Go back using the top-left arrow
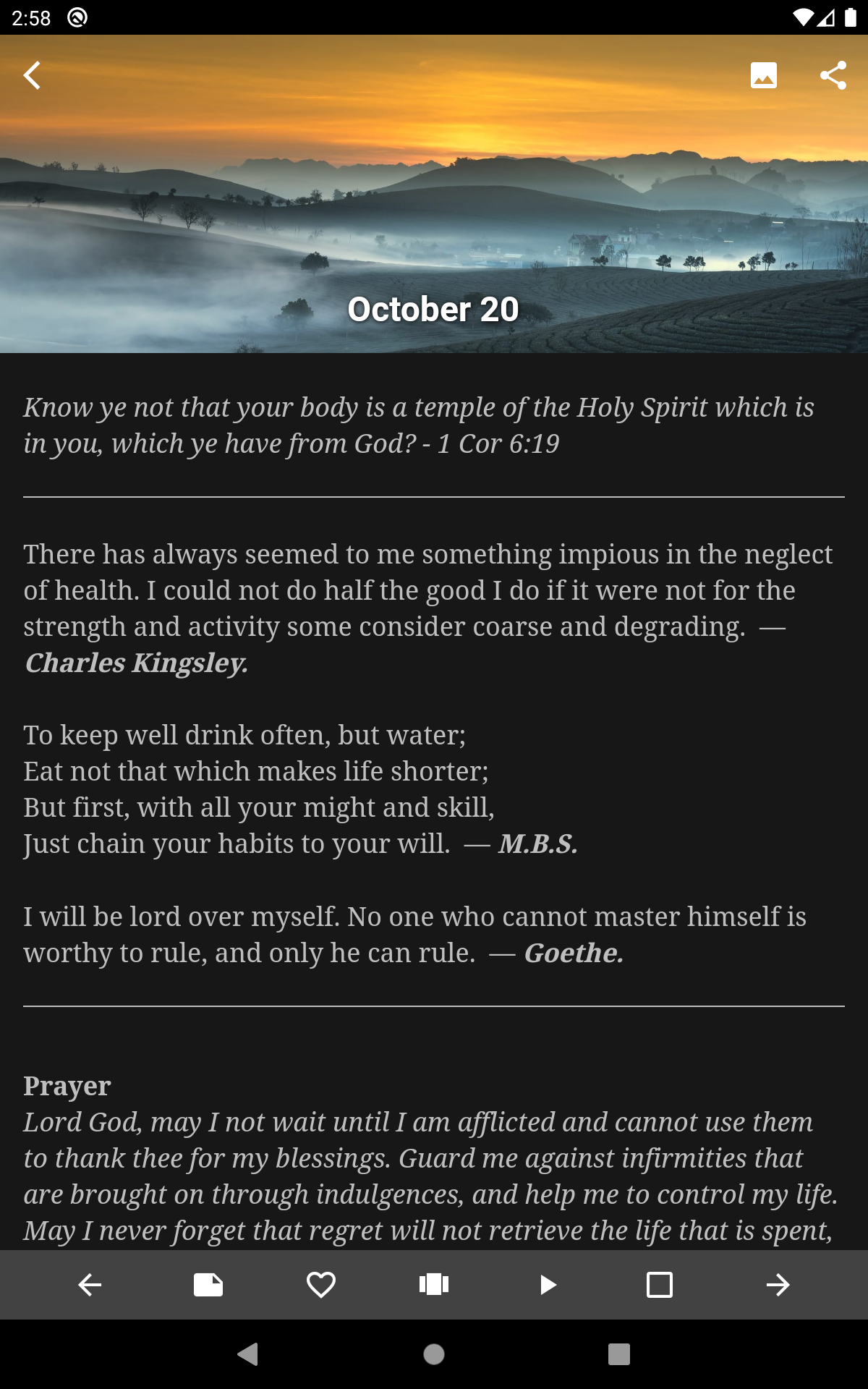Image resolution: width=868 pixels, height=1389 pixels. [32, 75]
